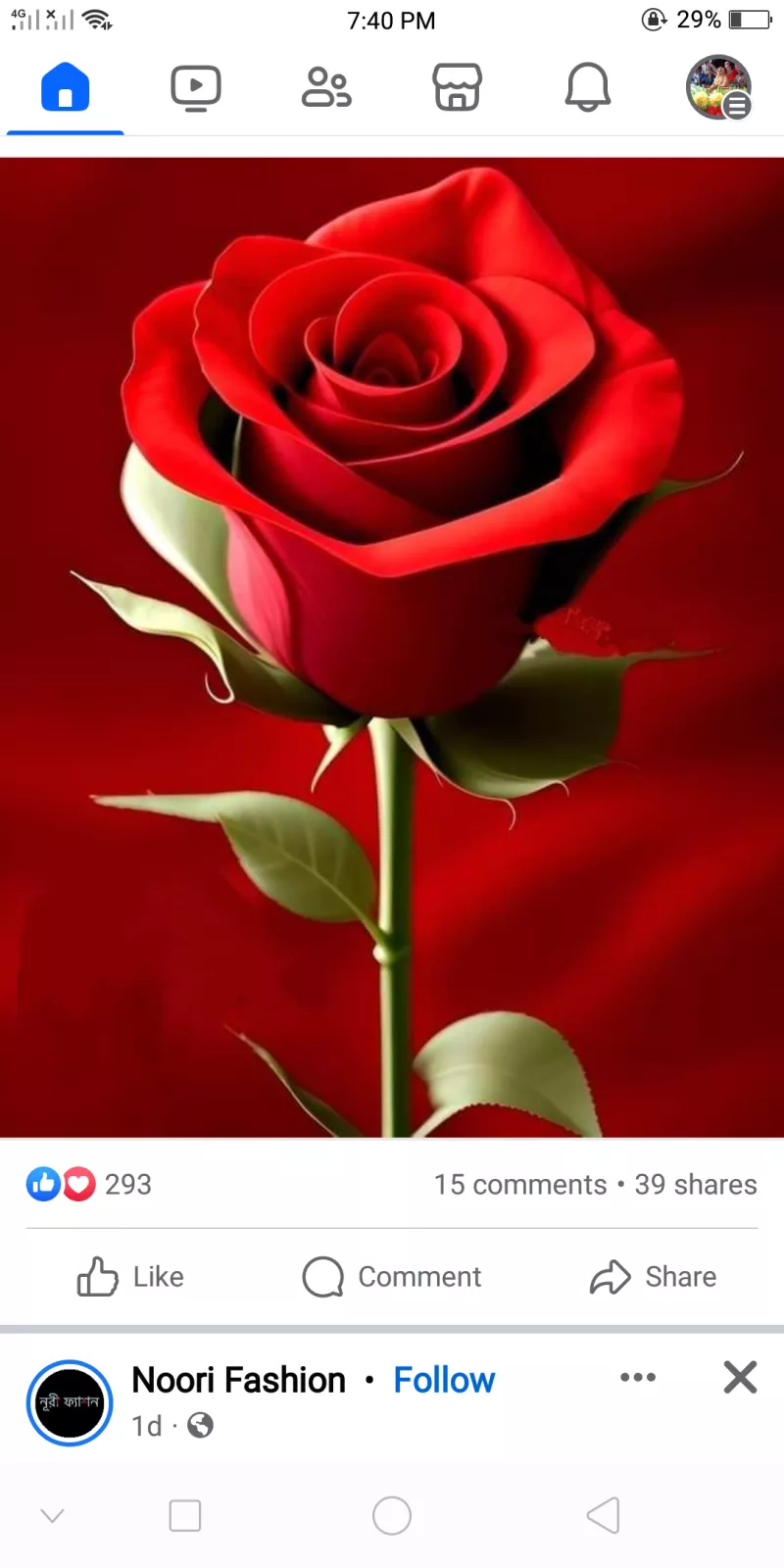Comment on the rose post
Viewport: 784px width, 1568px height.
tap(392, 1276)
